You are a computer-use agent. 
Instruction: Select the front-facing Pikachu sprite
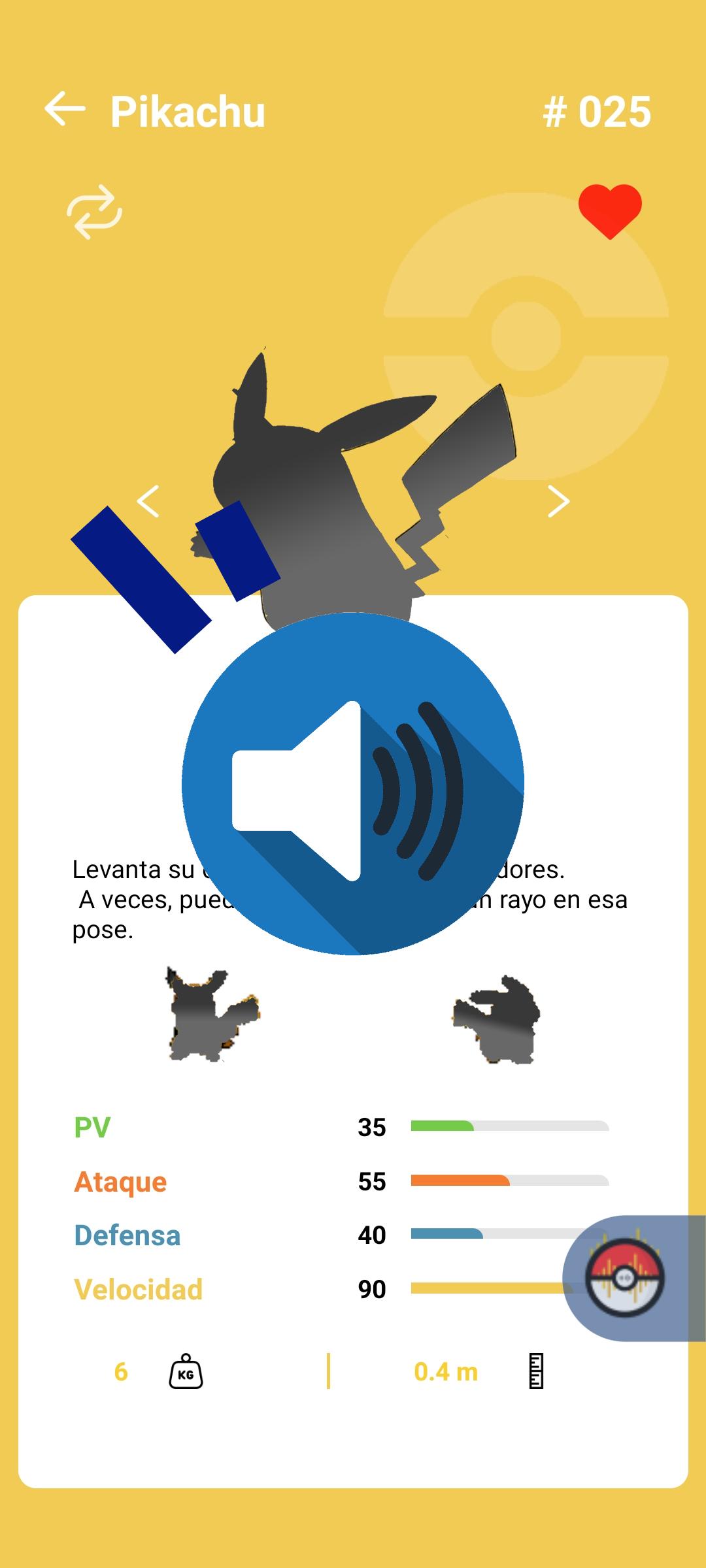(212, 1015)
